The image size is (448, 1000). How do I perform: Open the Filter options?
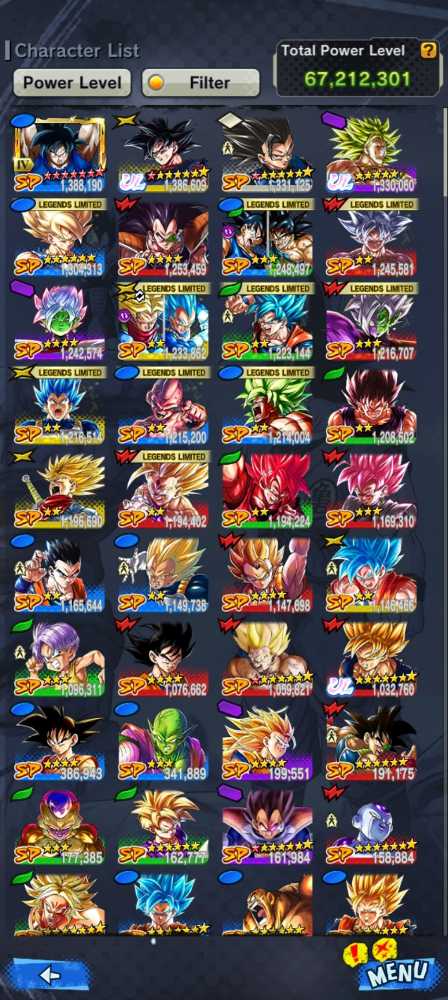tap(200, 83)
